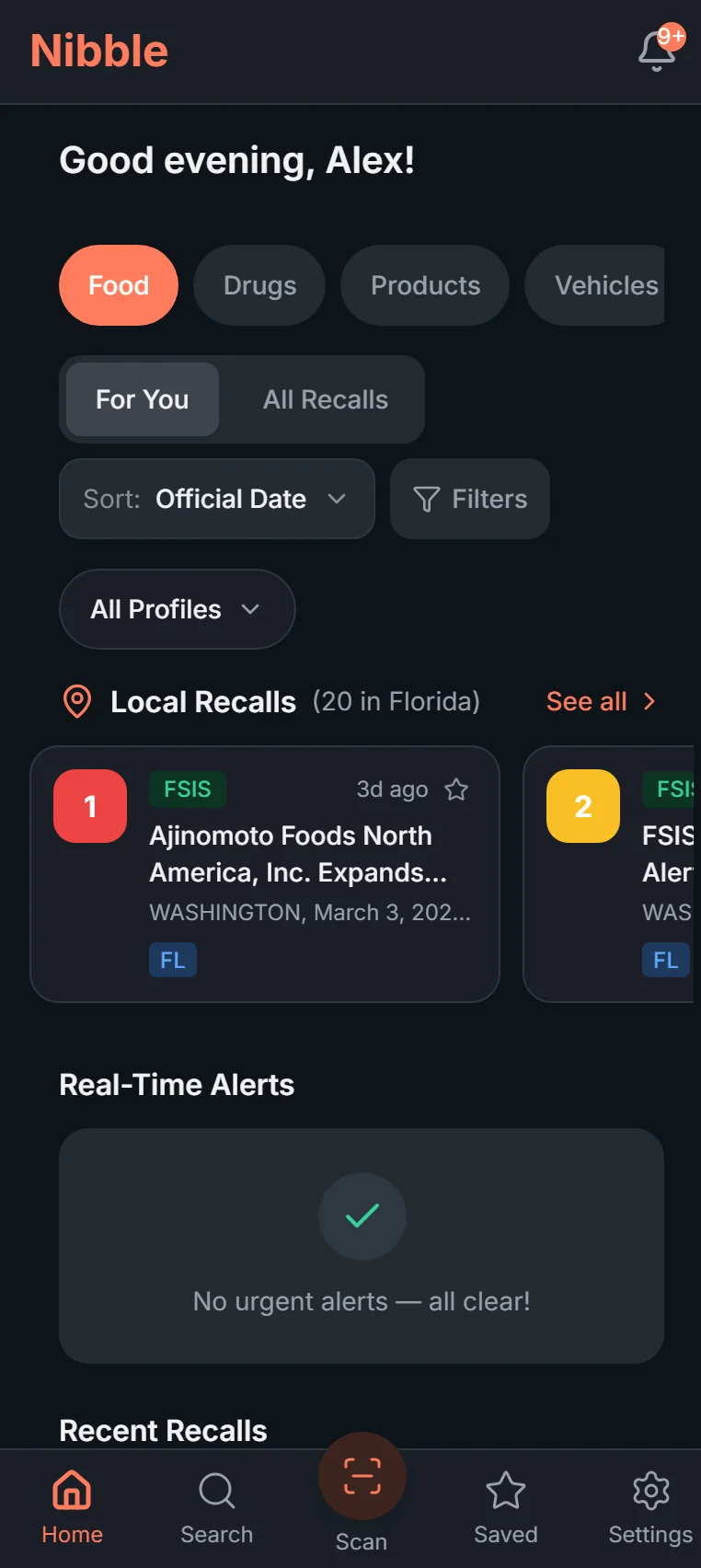Expand the Sort by Official Date dropdown
The image size is (701, 1568).
(x=217, y=499)
